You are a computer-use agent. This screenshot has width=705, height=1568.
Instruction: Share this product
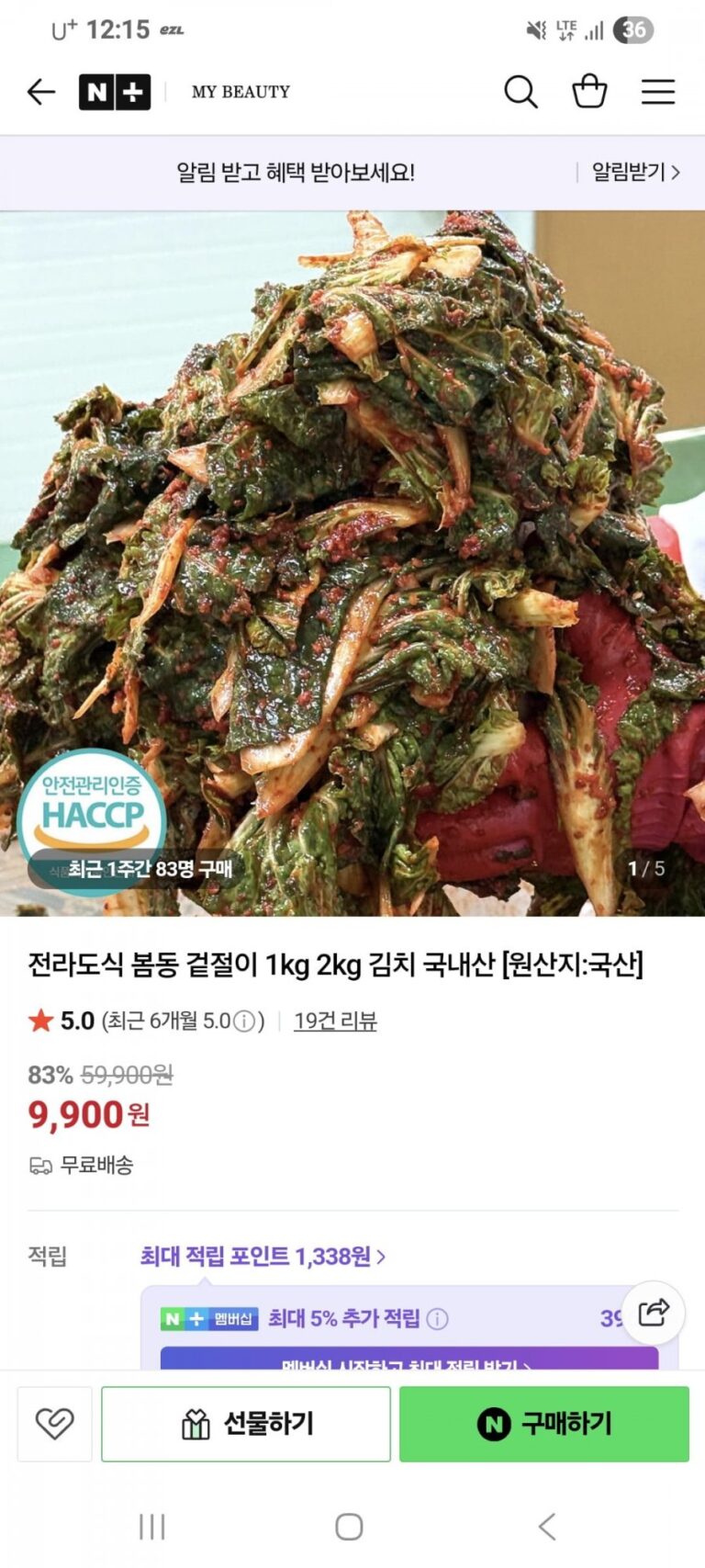coord(654,1312)
